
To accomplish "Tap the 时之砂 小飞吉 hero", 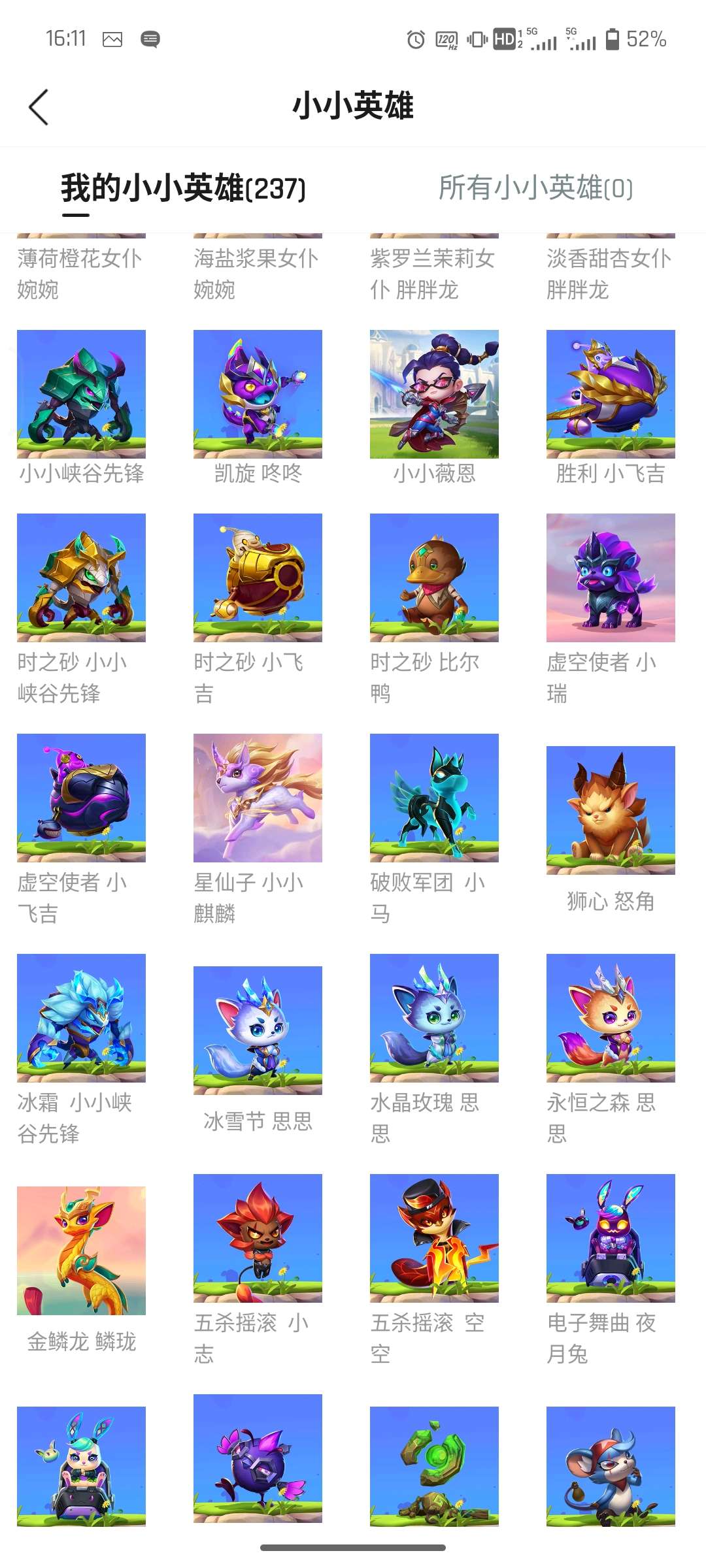I will [258, 578].
